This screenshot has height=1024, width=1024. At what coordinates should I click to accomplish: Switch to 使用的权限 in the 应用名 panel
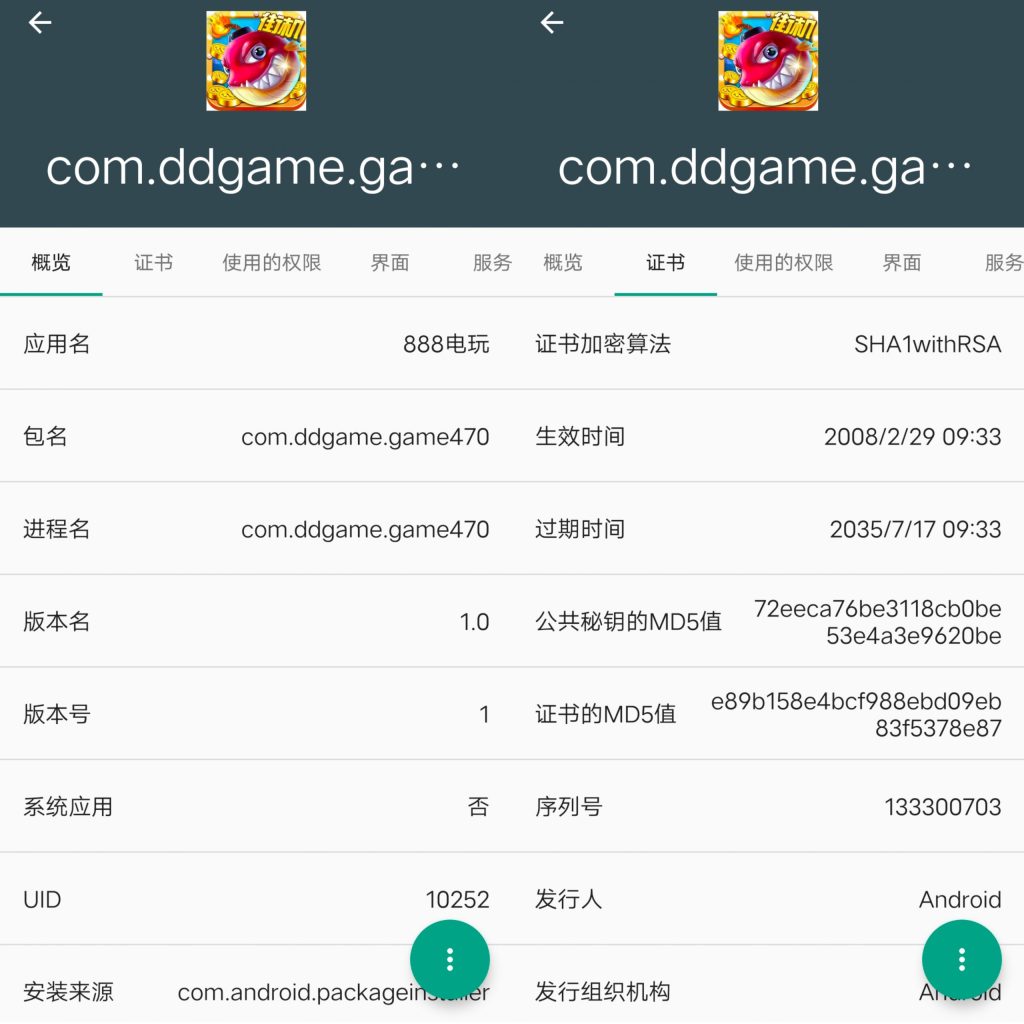click(272, 263)
